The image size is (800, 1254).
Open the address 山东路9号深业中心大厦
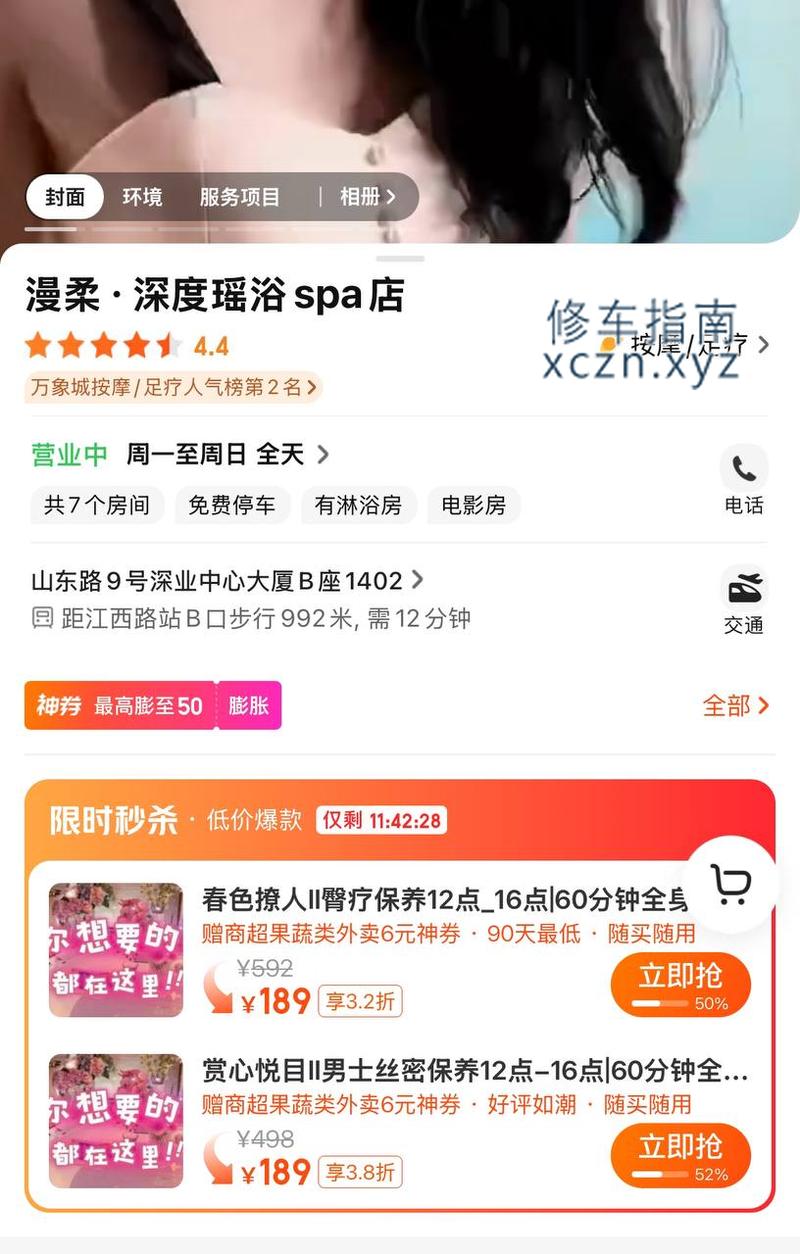[x=227, y=580]
